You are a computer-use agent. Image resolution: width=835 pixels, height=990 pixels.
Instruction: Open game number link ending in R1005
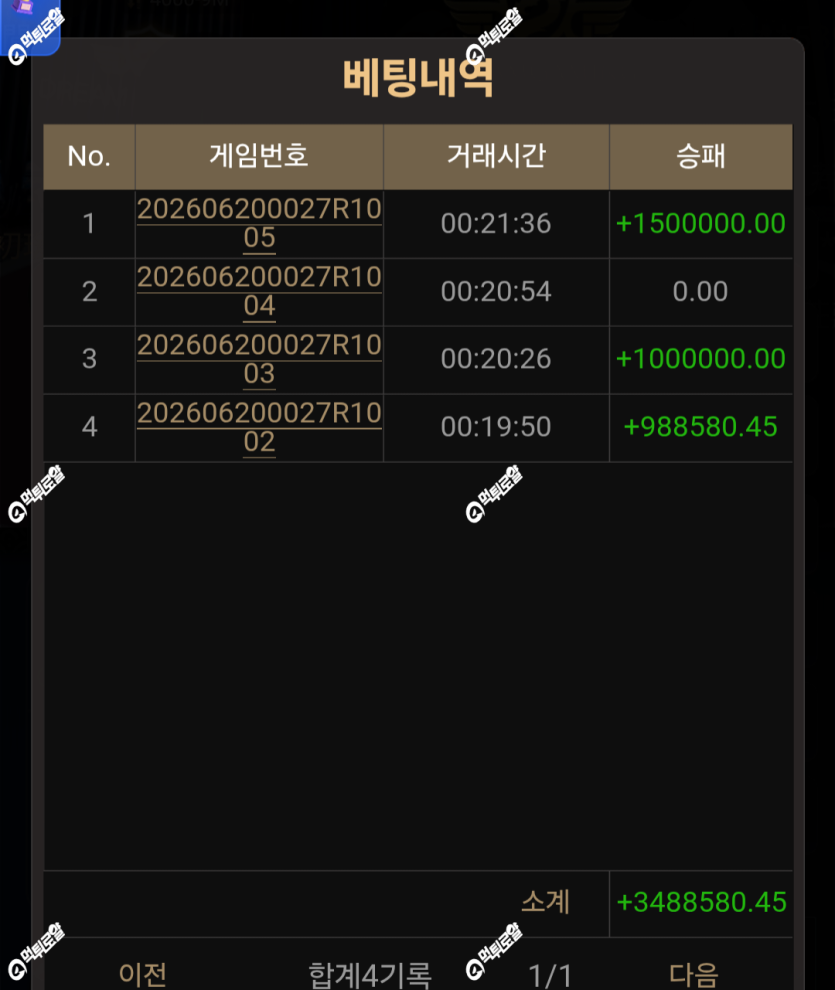coord(259,224)
